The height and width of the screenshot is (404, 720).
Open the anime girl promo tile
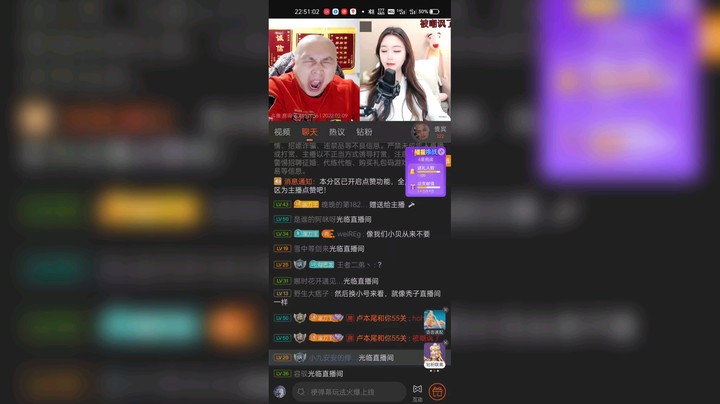coord(434,354)
